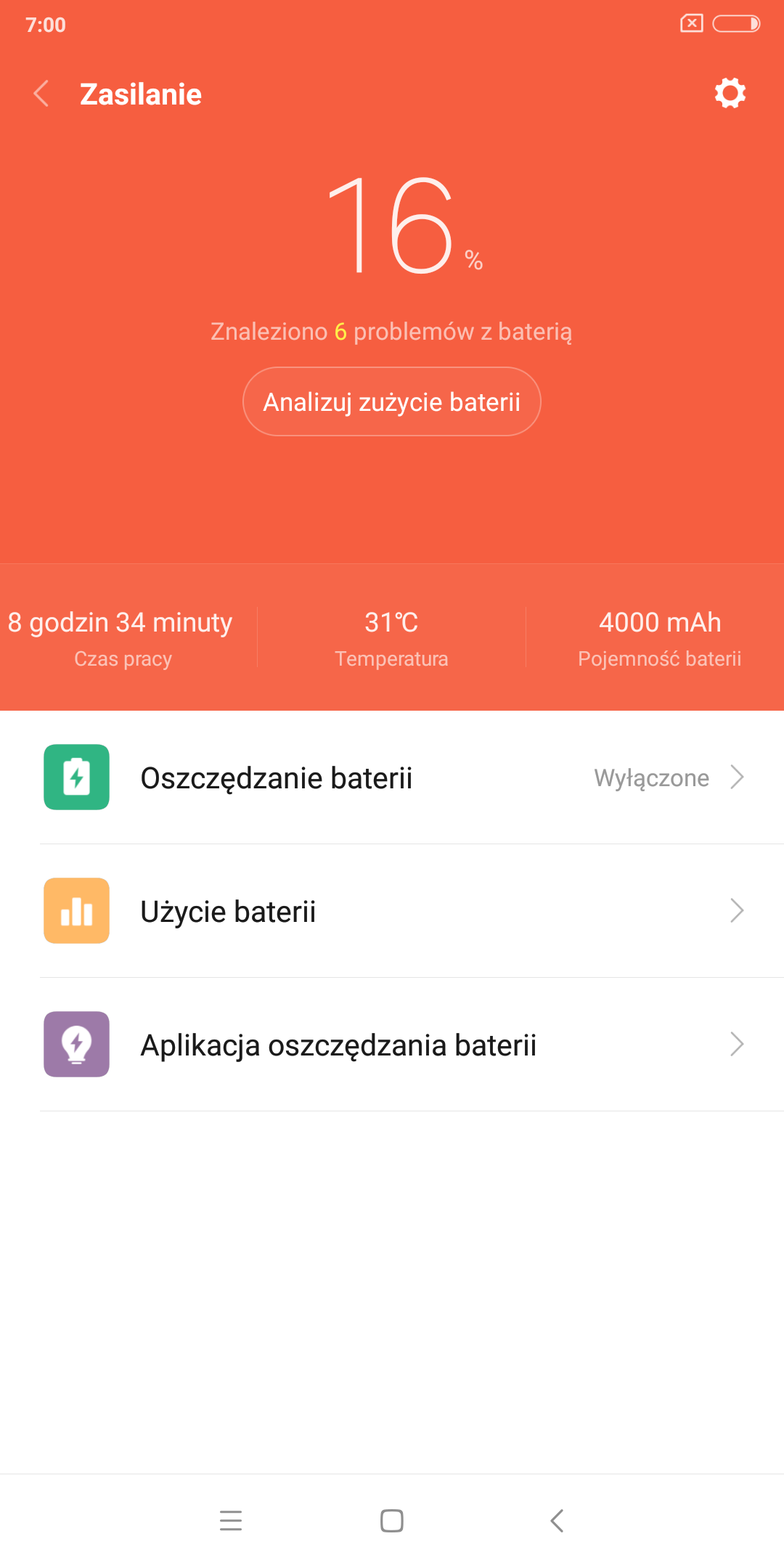Viewport: 784px width, 1568px height.
Task: Open recent apps from navigation bar
Action: click(x=231, y=1521)
